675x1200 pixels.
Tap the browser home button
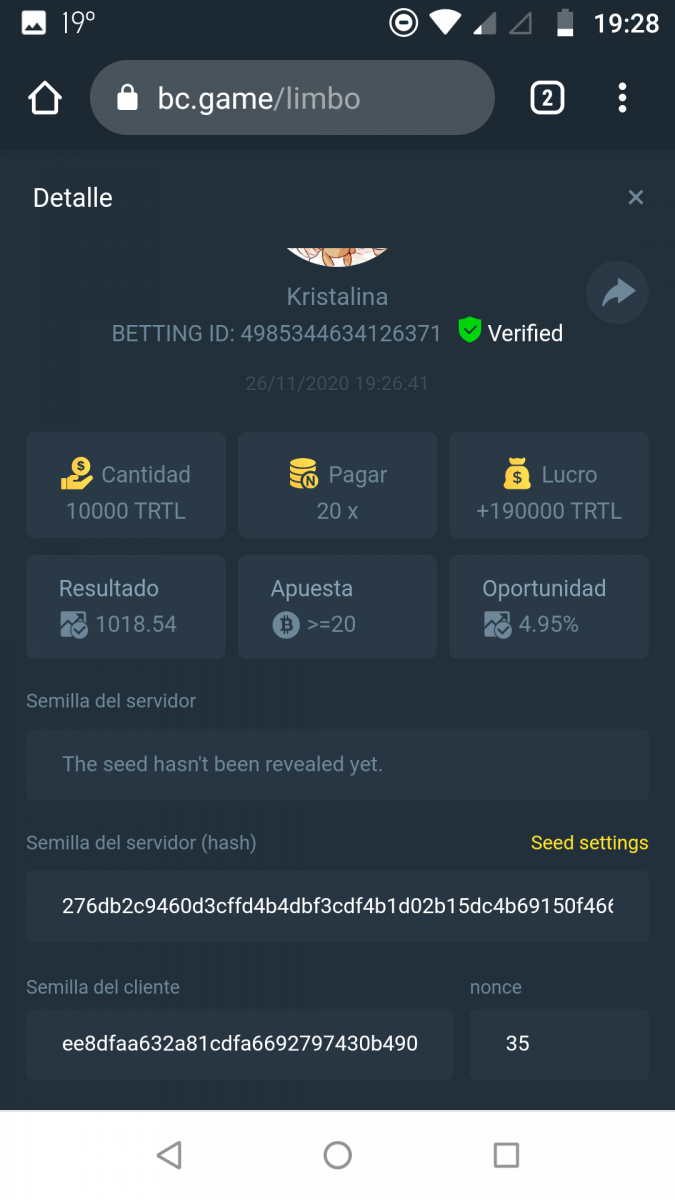(x=45, y=98)
